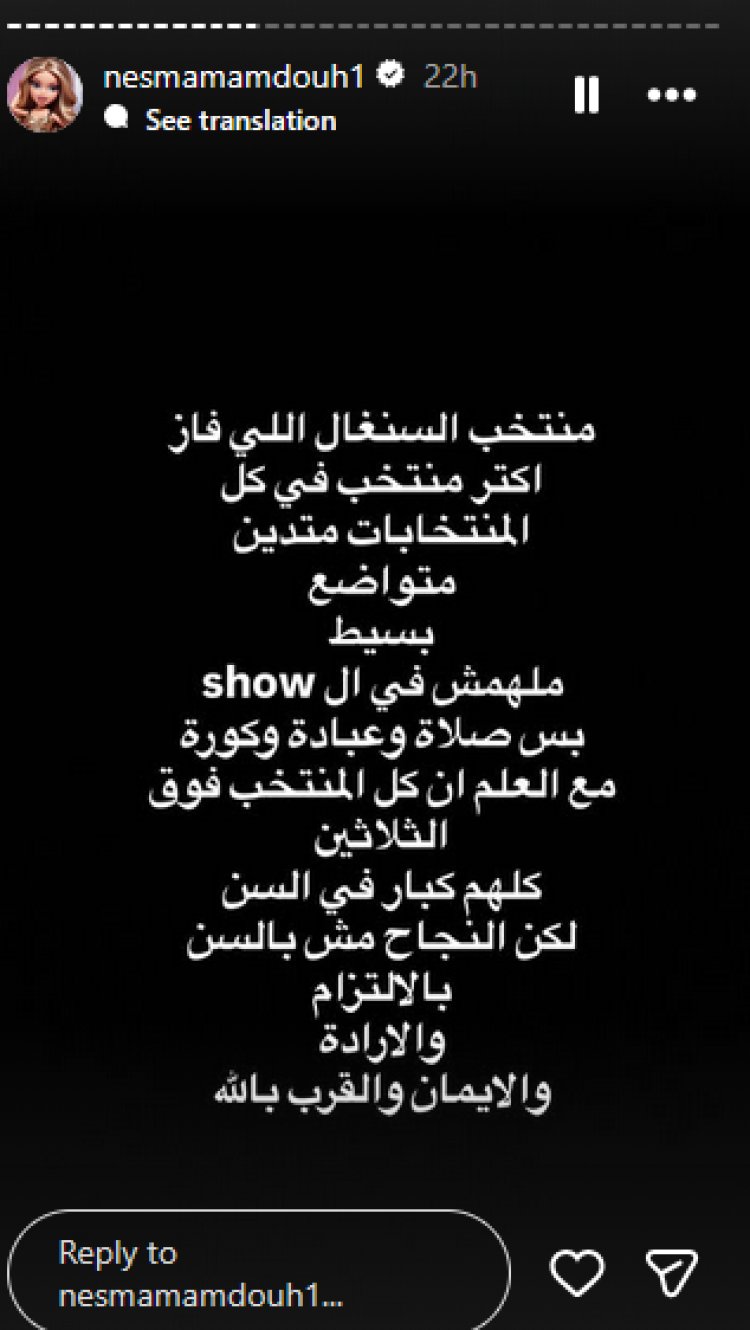Open nesmamamdouh1's profile picture
Screen dimensions: 750x1330
tap(45, 95)
